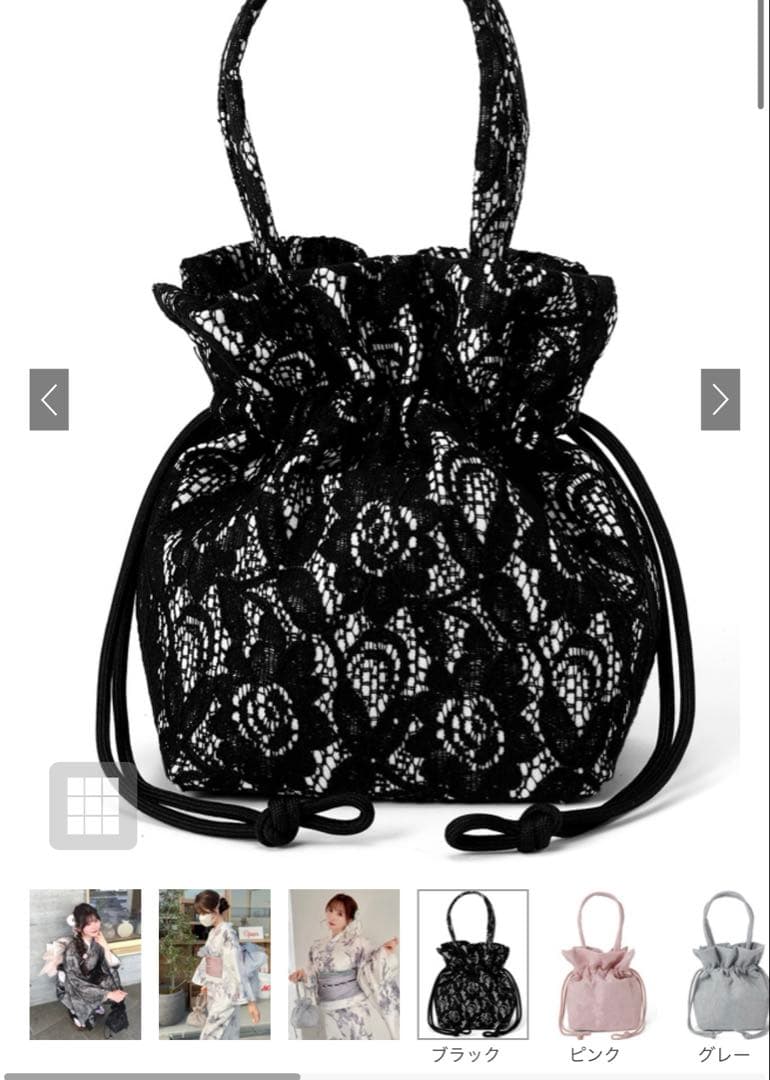The width and height of the screenshot is (770, 1080).
Task: Select the ブラック bag thumbnail
Action: [473, 964]
